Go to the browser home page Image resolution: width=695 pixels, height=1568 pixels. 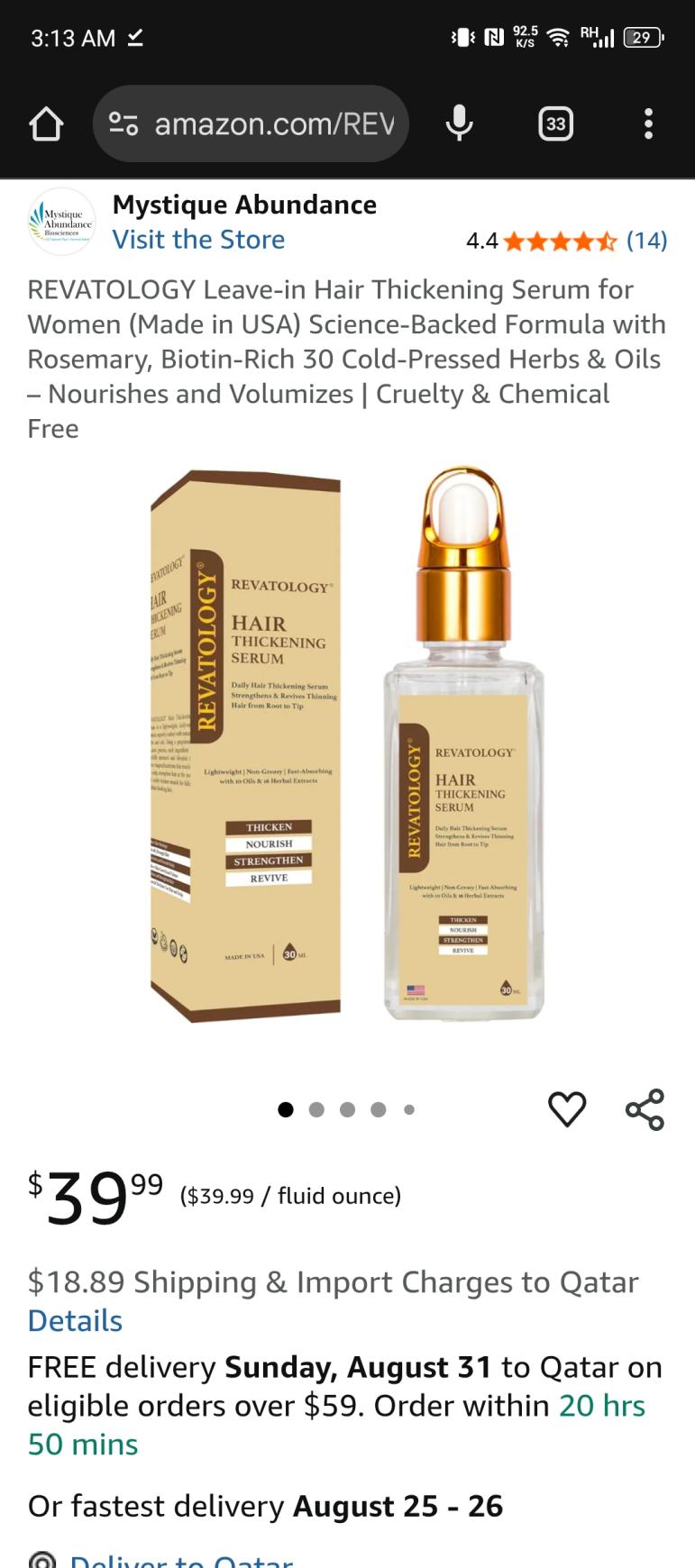point(46,124)
